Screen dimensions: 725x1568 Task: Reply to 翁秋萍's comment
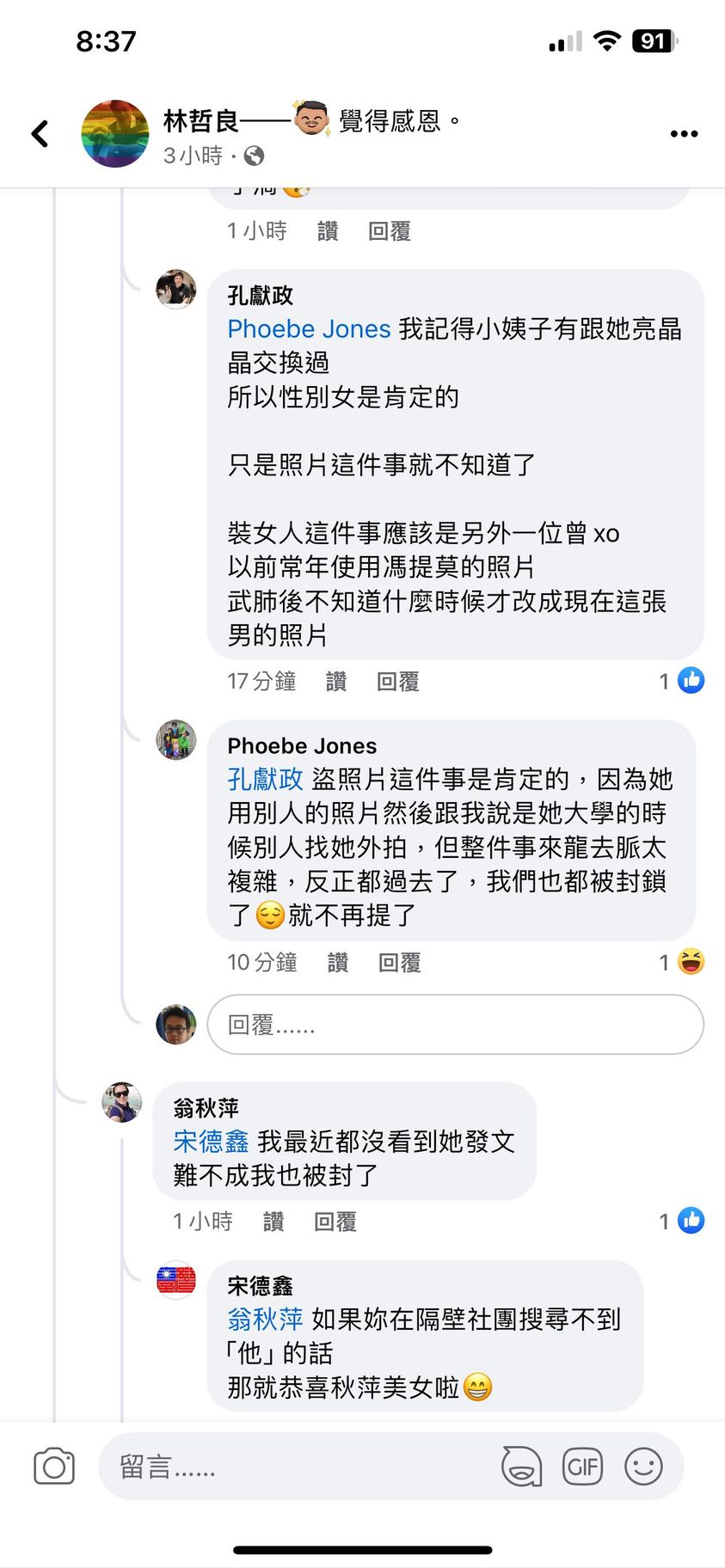[335, 1222]
